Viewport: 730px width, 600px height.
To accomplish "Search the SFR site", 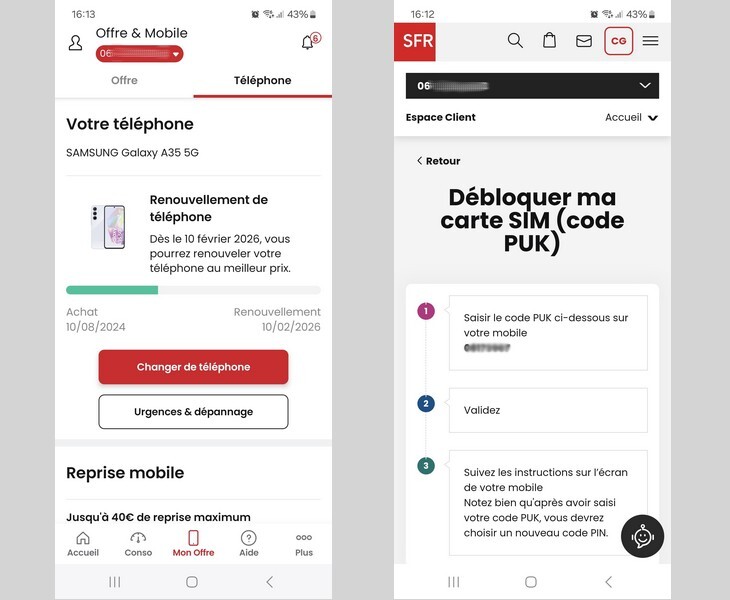I will click(x=515, y=41).
